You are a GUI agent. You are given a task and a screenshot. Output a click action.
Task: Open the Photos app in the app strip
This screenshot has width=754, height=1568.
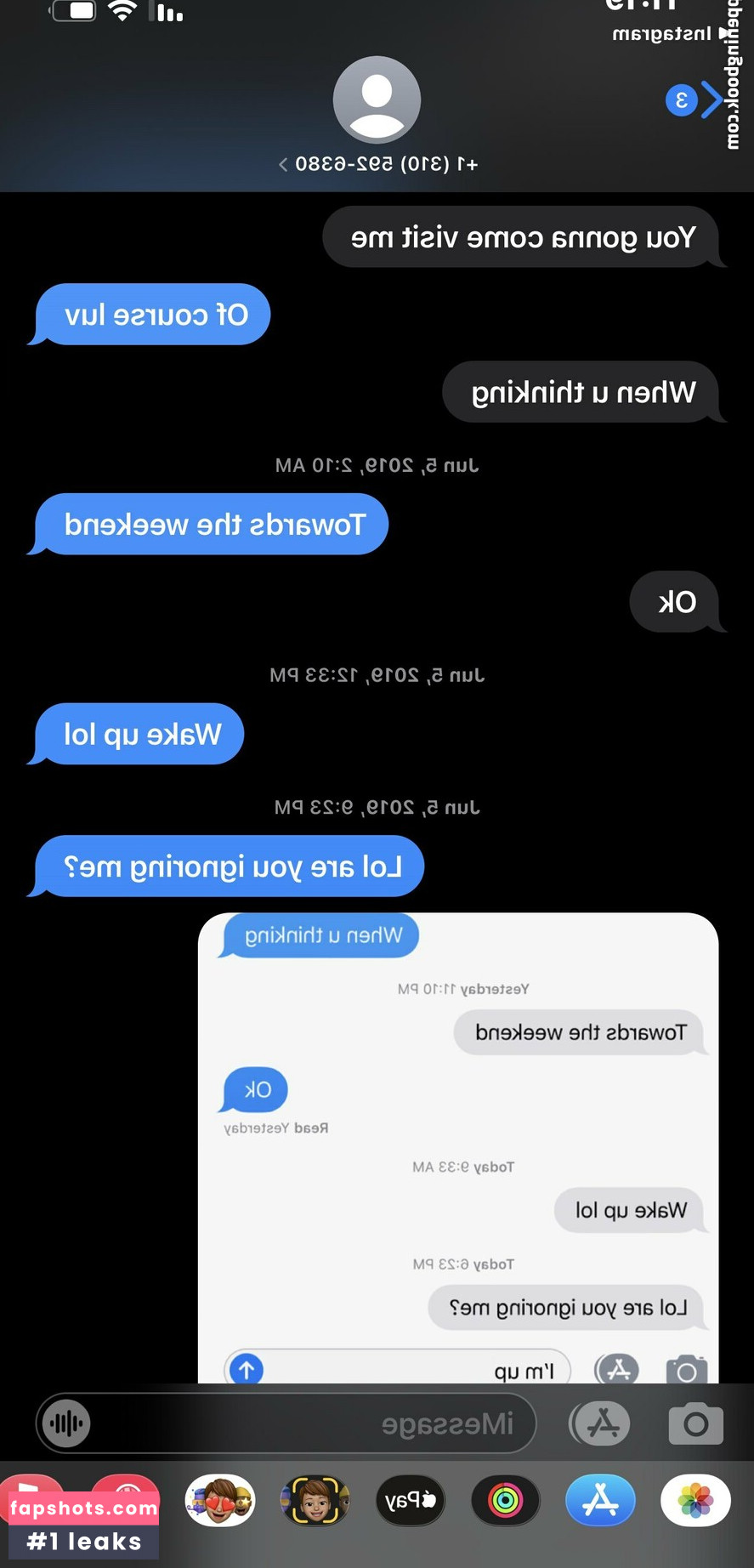click(695, 1501)
